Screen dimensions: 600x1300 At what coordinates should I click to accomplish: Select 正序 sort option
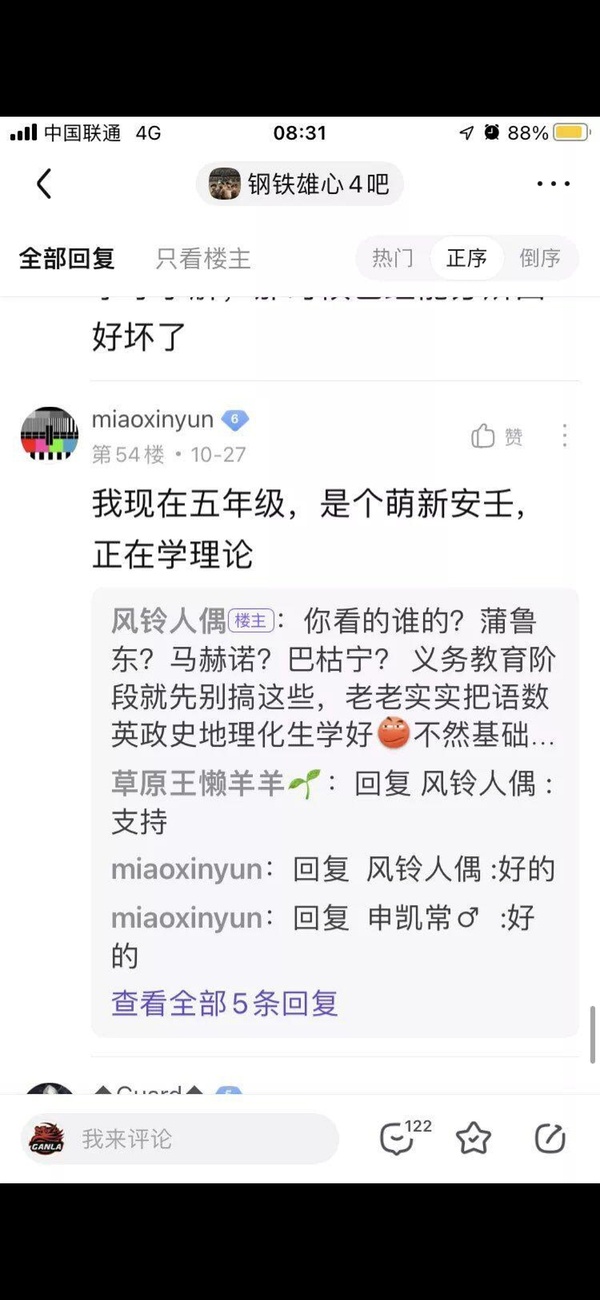pyautogui.click(x=466, y=259)
